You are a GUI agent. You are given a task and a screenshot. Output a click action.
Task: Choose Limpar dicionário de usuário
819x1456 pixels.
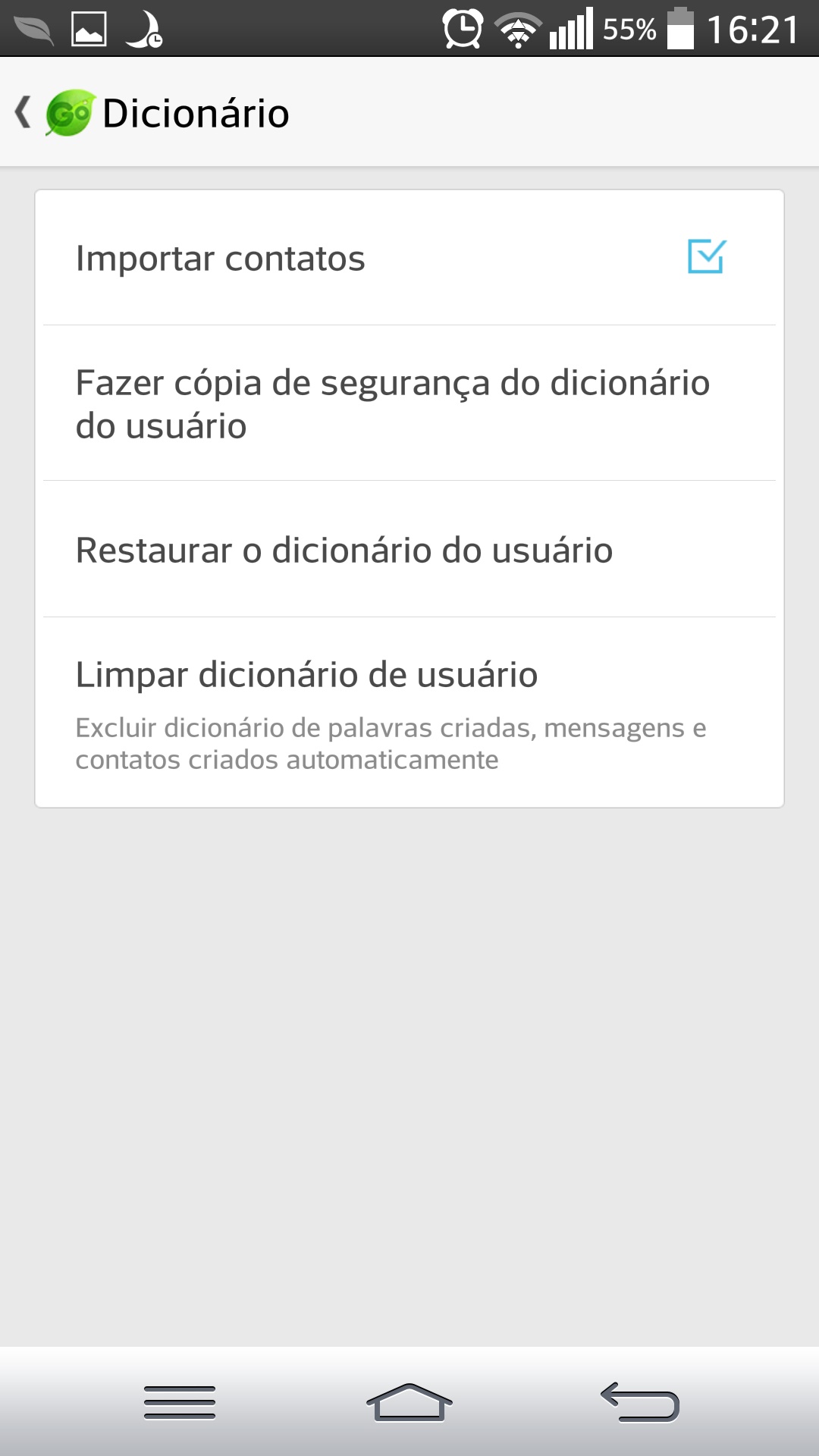409,713
